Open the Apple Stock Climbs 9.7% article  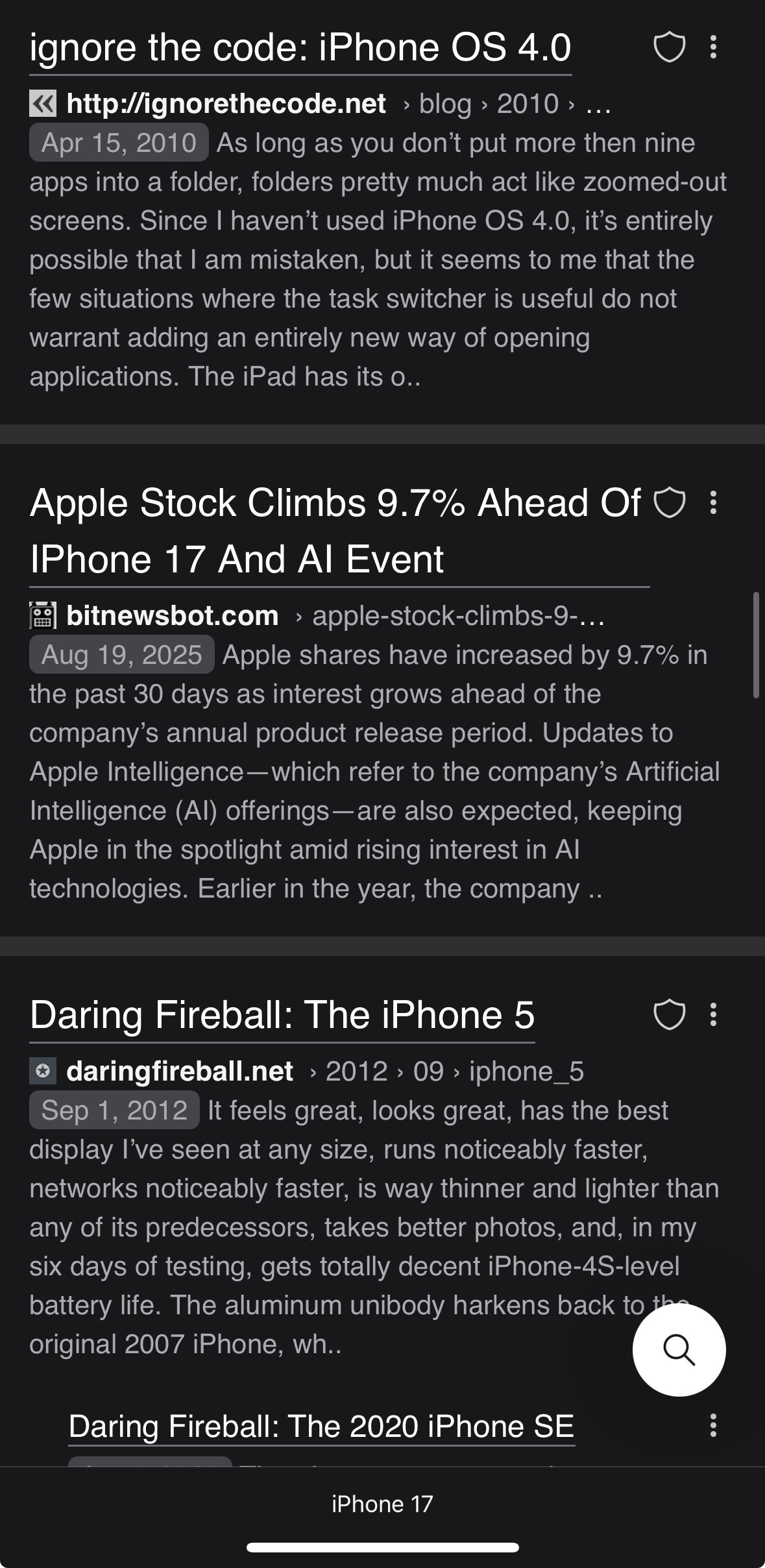335,531
